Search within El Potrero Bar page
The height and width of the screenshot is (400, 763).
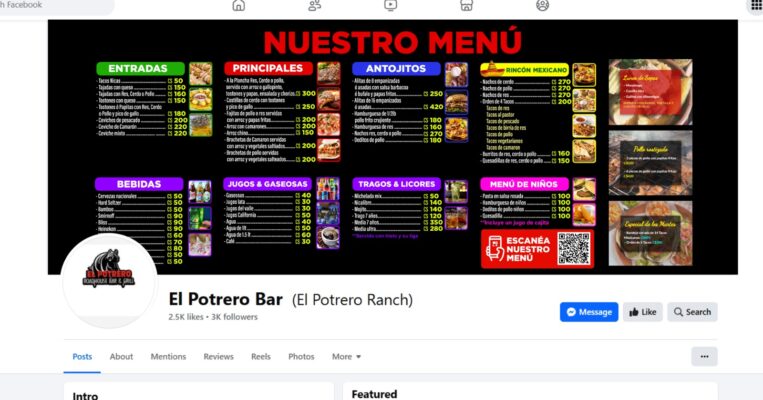pyautogui.click(x=692, y=312)
